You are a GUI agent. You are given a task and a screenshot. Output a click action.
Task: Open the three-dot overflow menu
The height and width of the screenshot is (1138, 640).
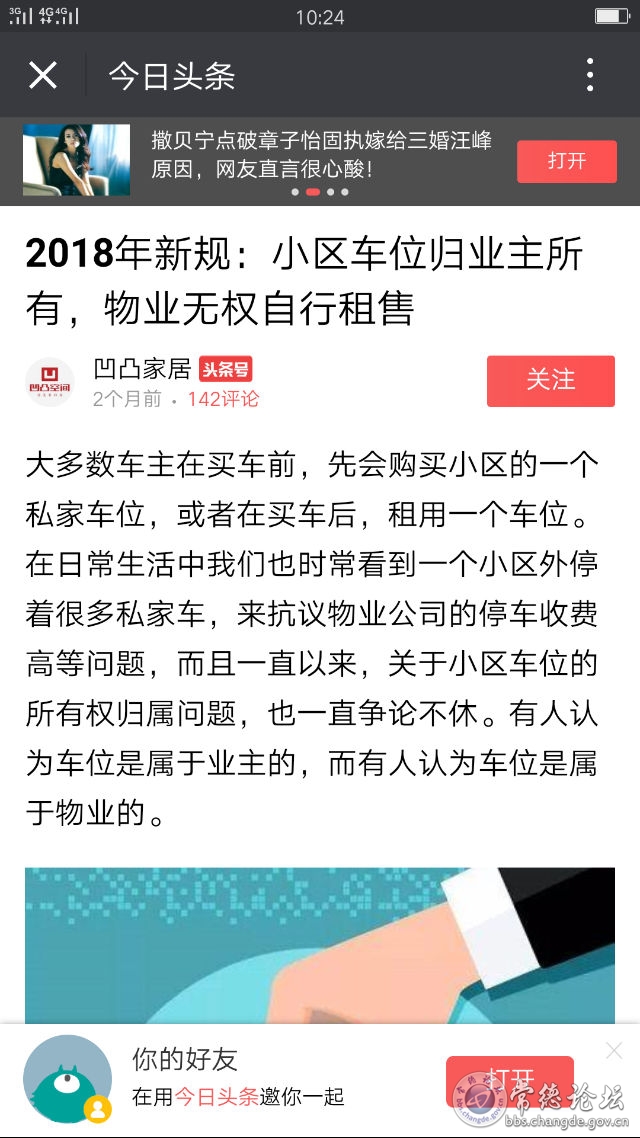pos(590,75)
